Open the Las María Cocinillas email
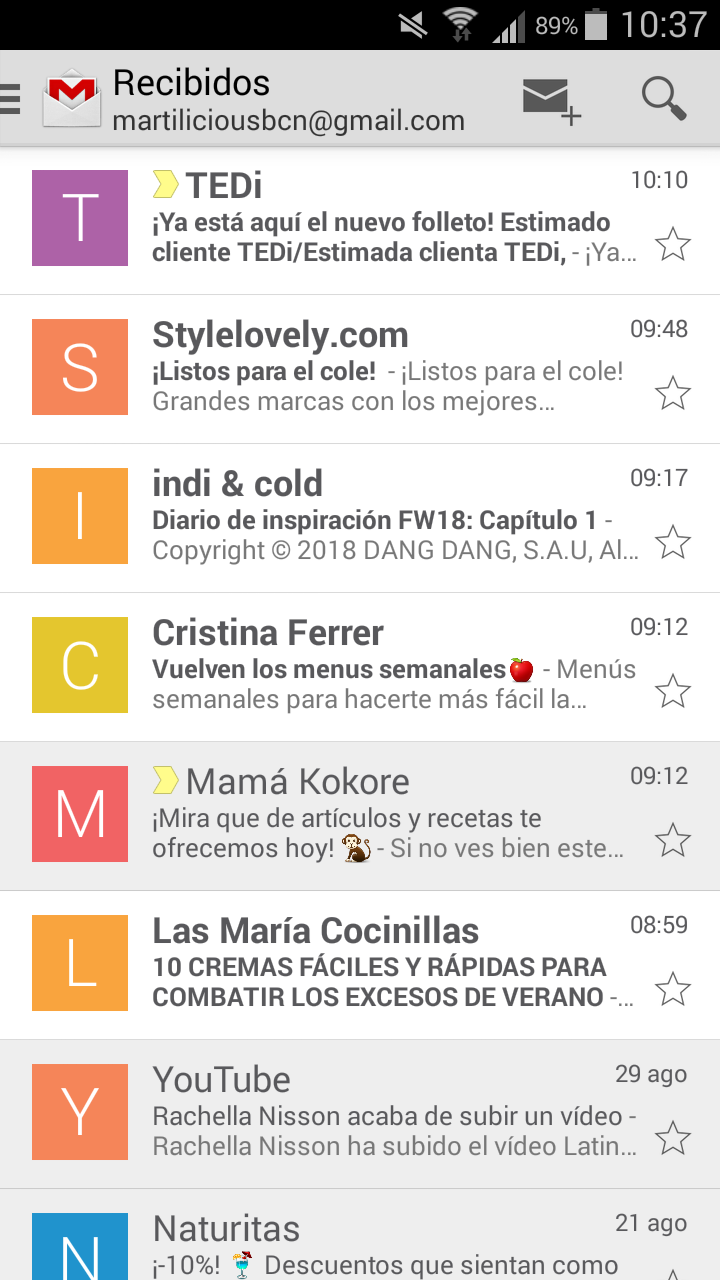Image resolution: width=720 pixels, height=1280 pixels. click(x=360, y=966)
